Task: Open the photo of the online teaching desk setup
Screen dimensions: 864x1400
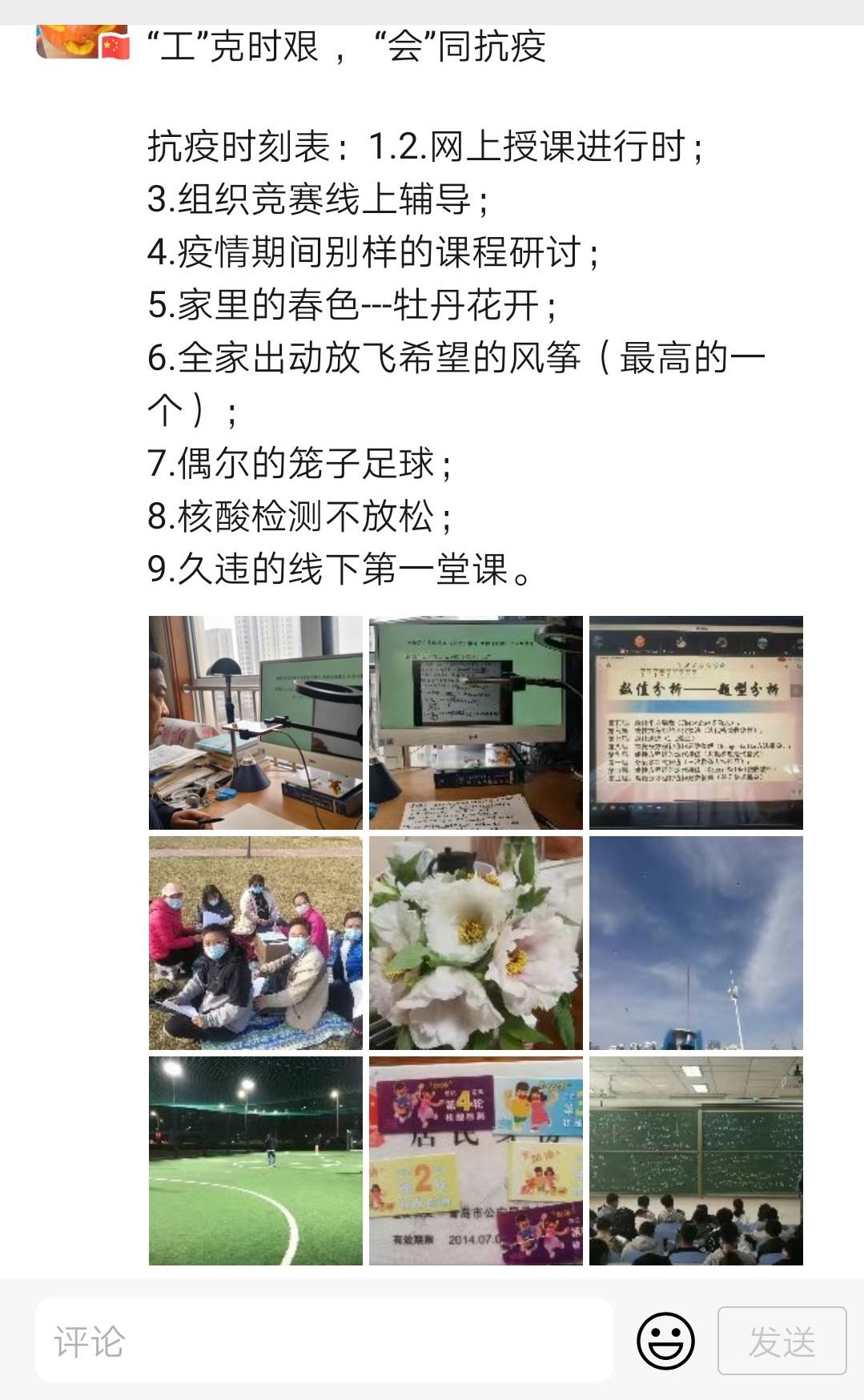Action: pos(255,722)
